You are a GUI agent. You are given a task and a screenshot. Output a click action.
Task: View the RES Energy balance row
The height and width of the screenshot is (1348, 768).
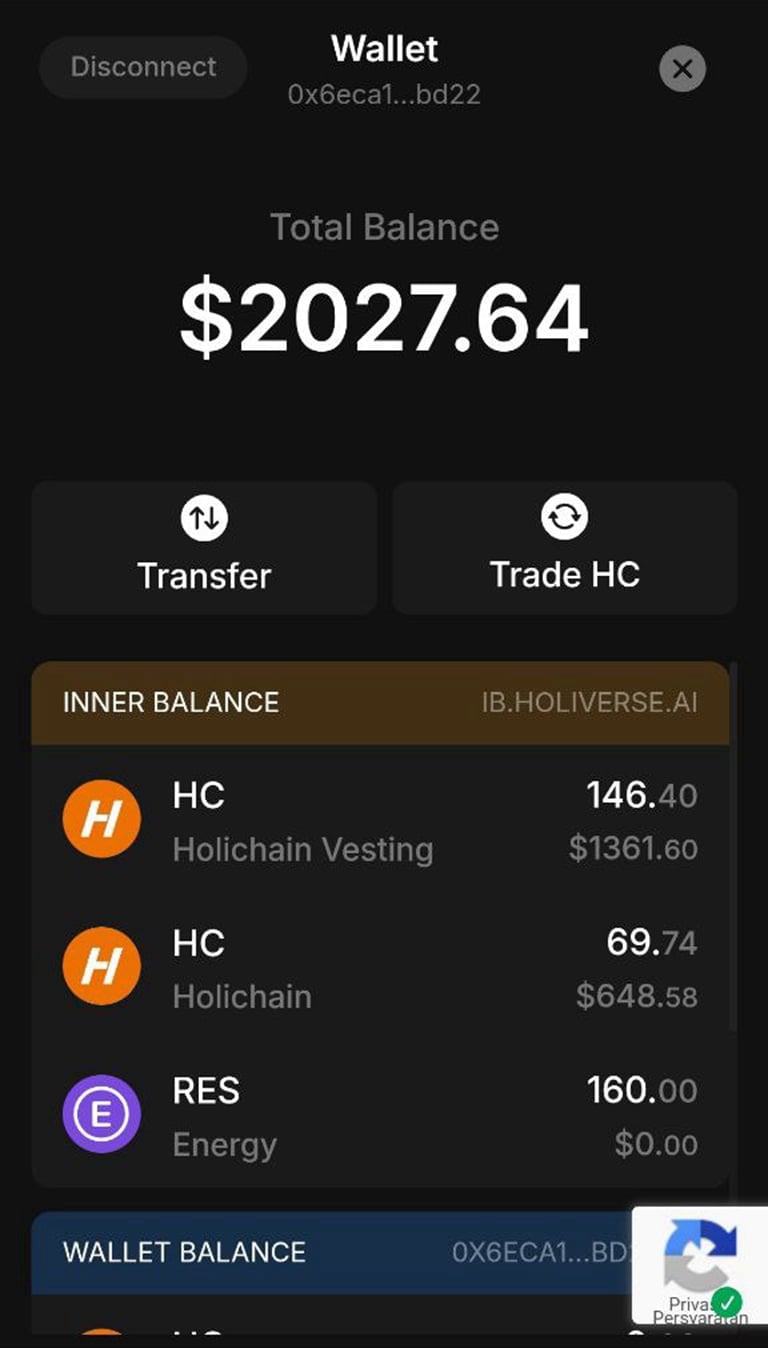click(x=380, y=1116)
